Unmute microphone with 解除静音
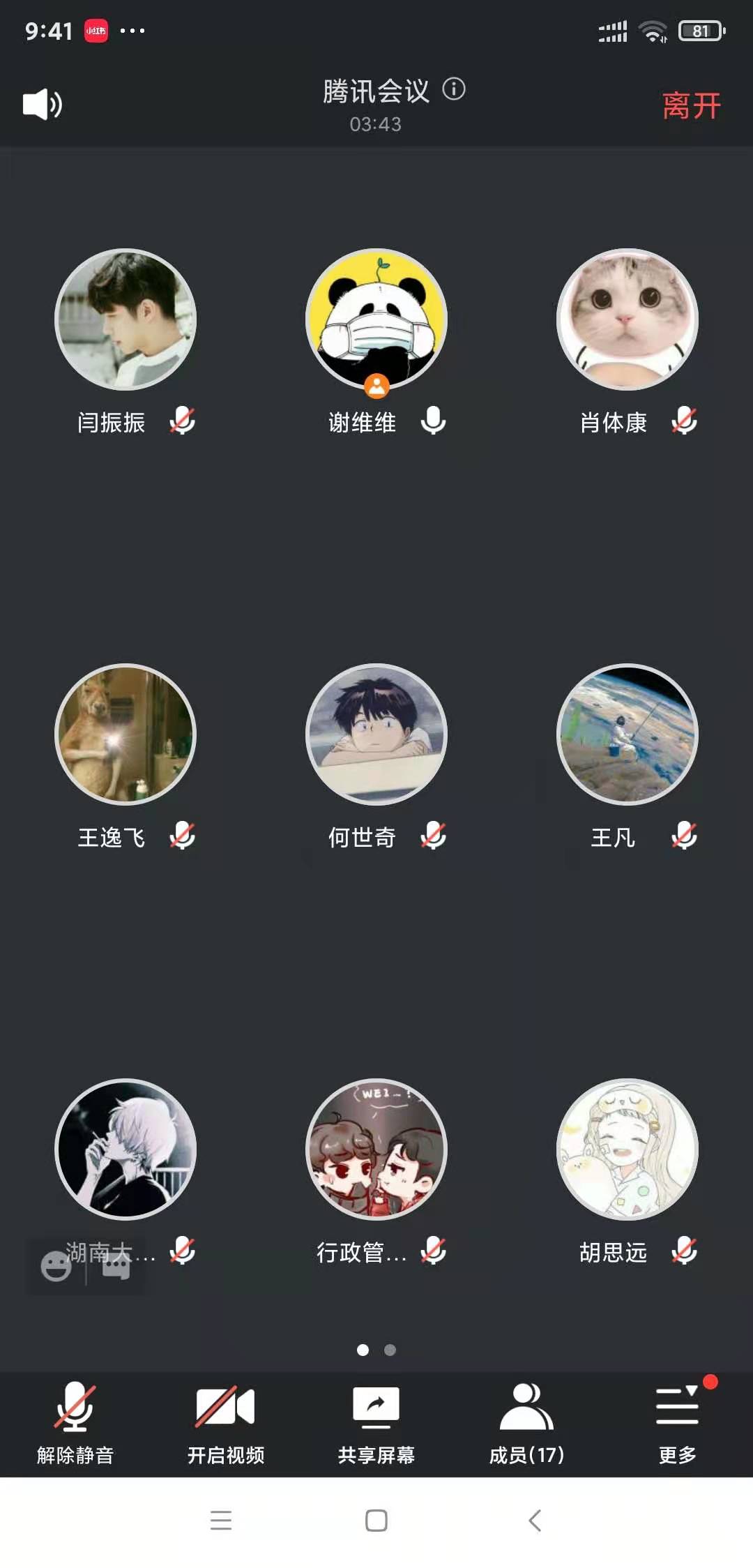753x1568 pixels. [75, 1423]
